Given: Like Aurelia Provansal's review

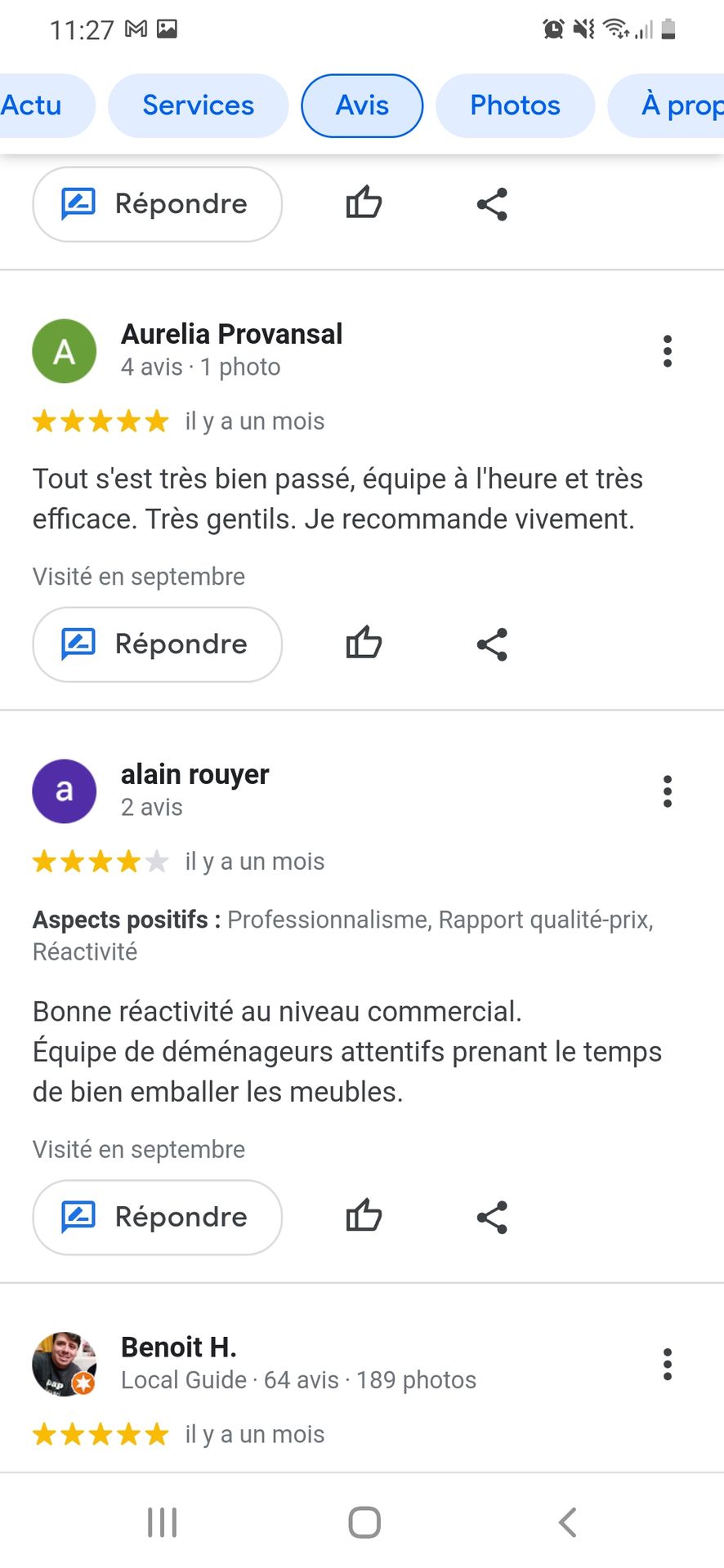Looking at the screenshot, I should click(x=364, y=644).
